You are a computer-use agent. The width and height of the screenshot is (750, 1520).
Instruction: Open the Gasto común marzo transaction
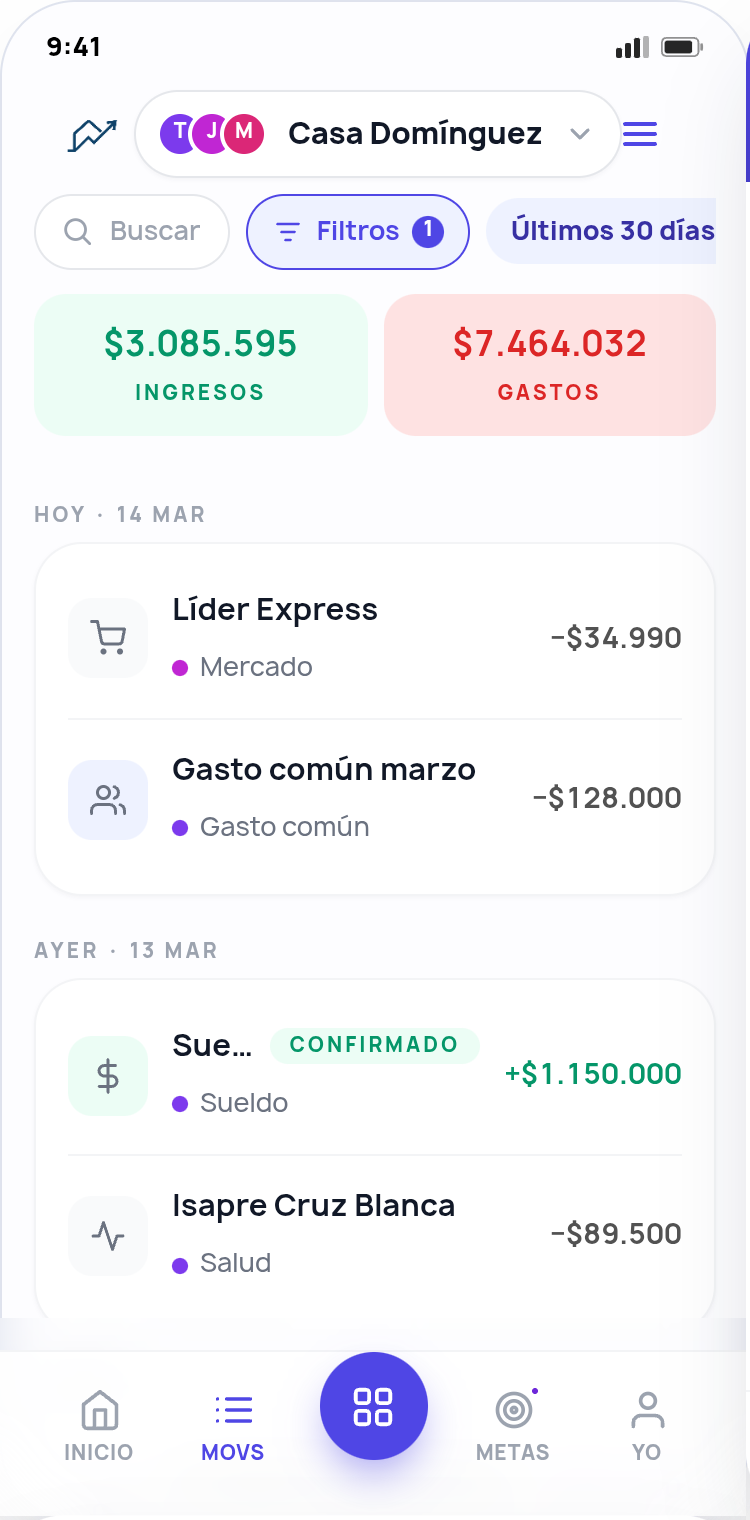tap(375, 798)
